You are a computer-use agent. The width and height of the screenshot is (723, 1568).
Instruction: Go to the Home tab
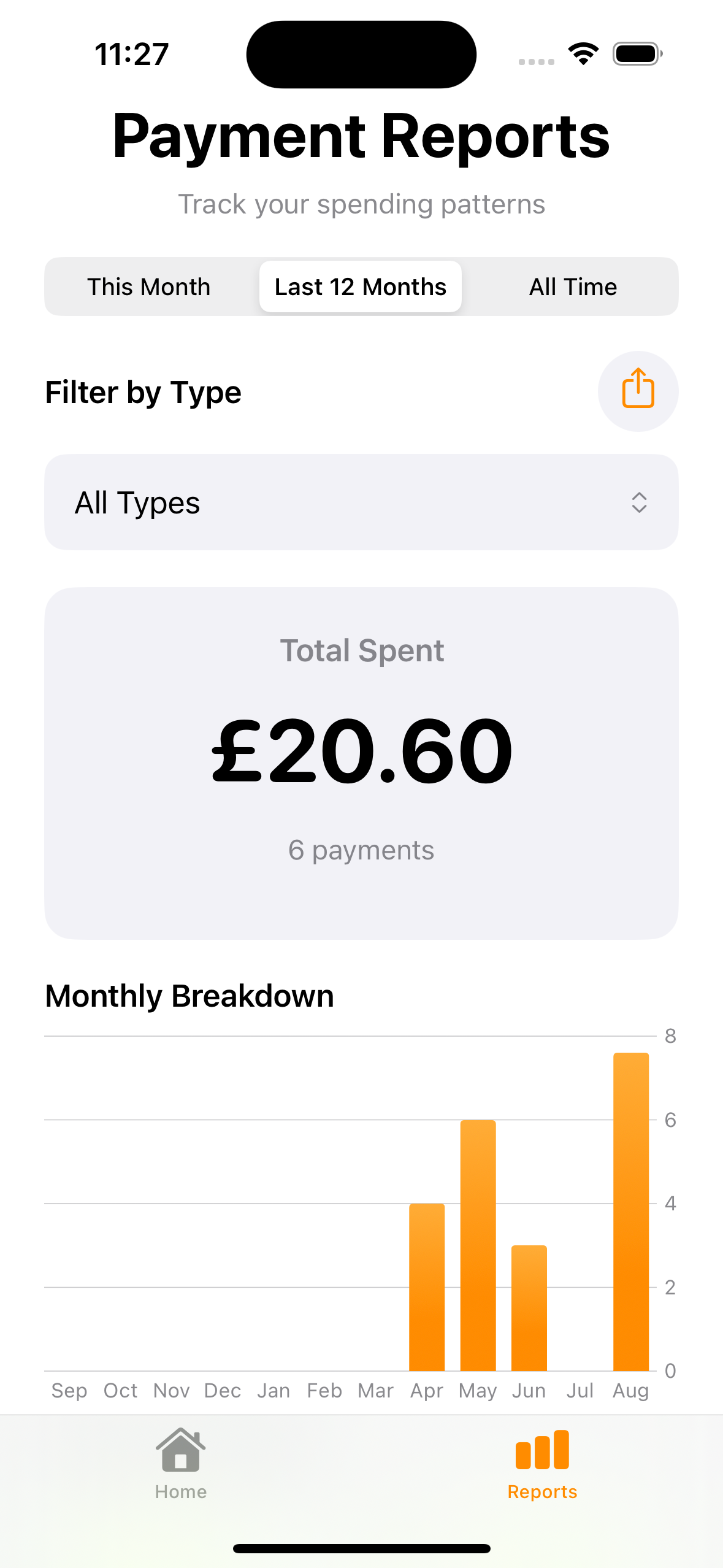coord(180,1463)
